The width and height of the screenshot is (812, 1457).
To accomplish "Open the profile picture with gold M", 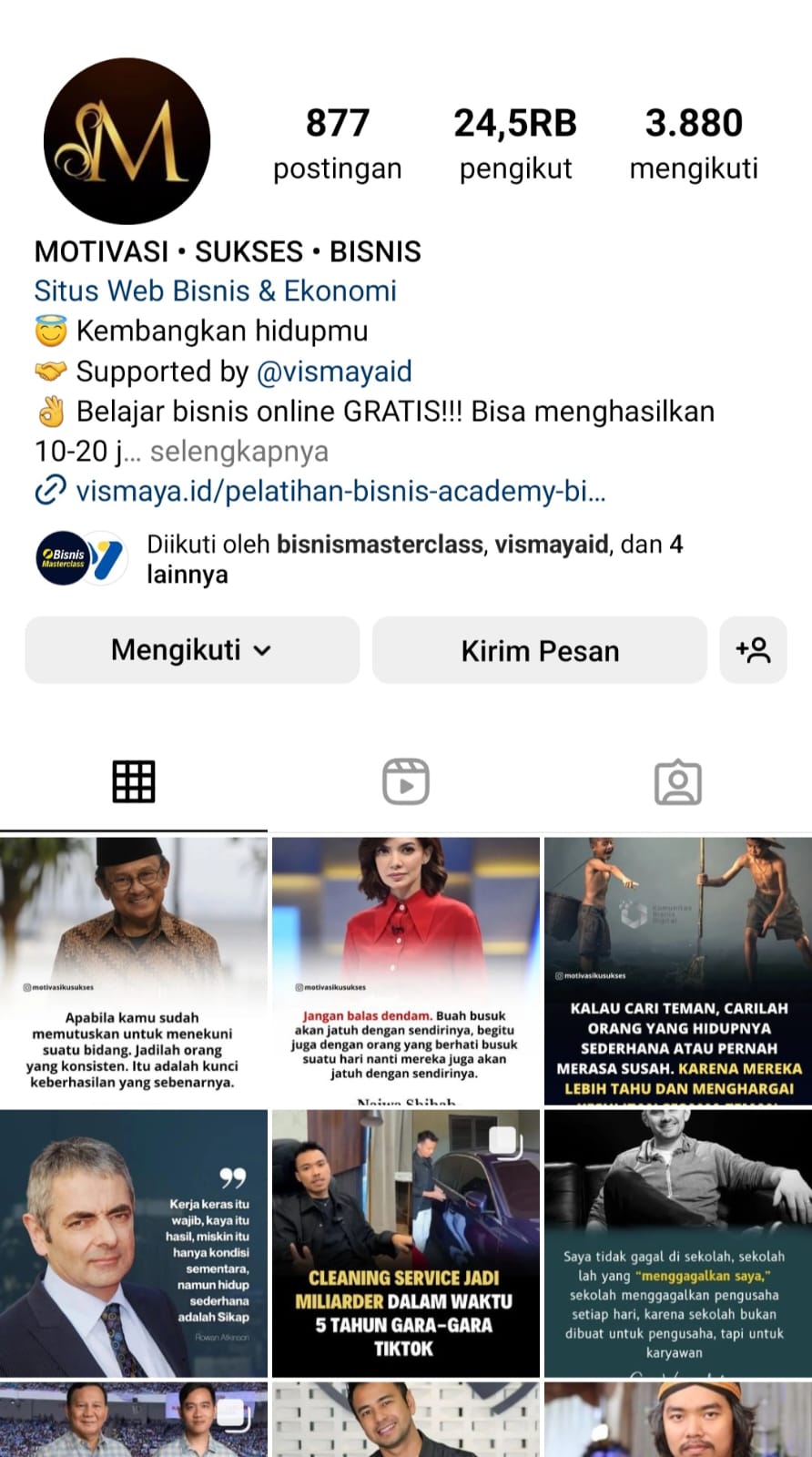I will click(127, 141).
